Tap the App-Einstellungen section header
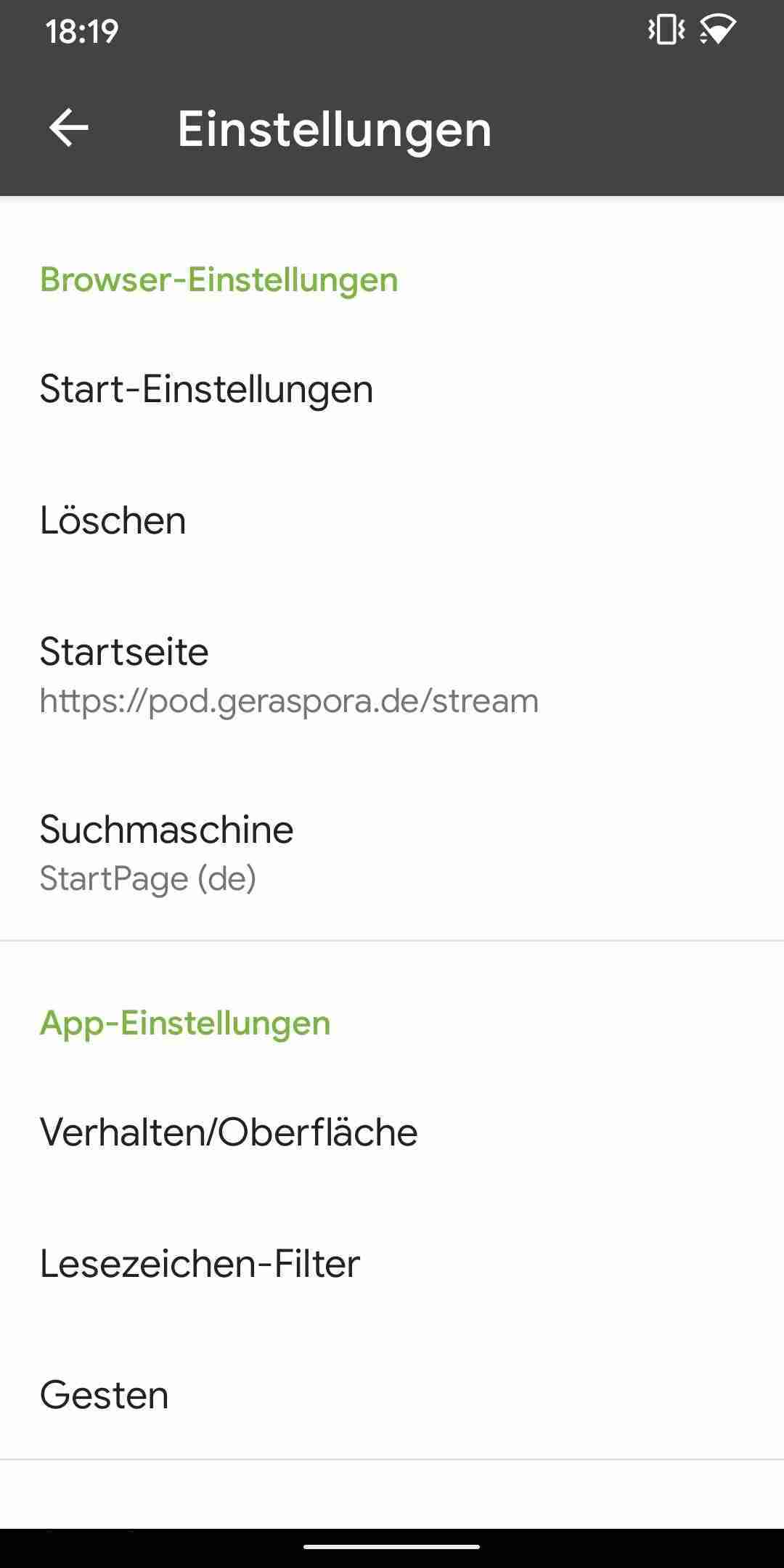The height and width of the screenshot is (1568, 784). pos(184,1023)
